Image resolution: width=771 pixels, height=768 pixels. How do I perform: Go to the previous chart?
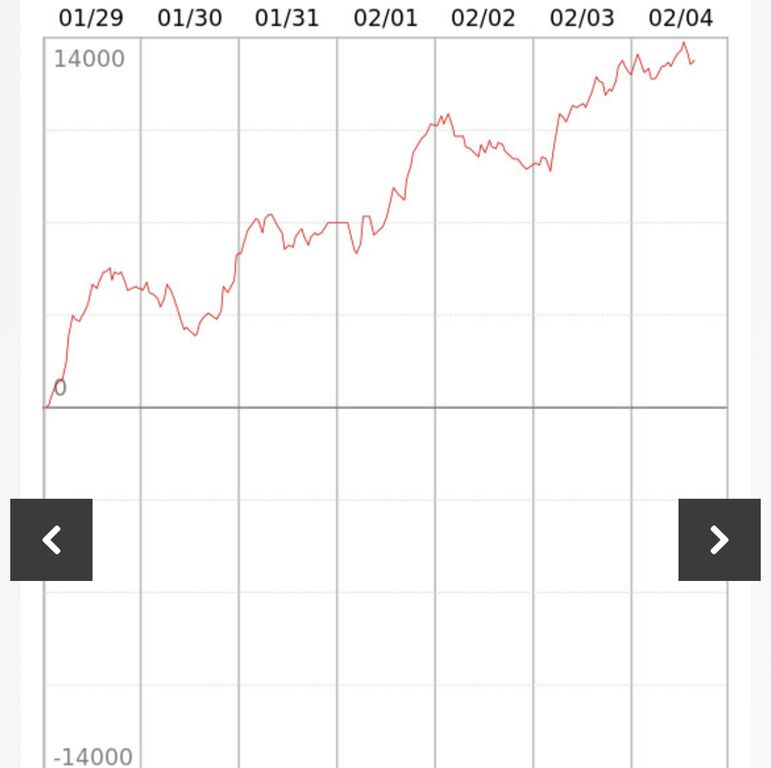(51, 540)
